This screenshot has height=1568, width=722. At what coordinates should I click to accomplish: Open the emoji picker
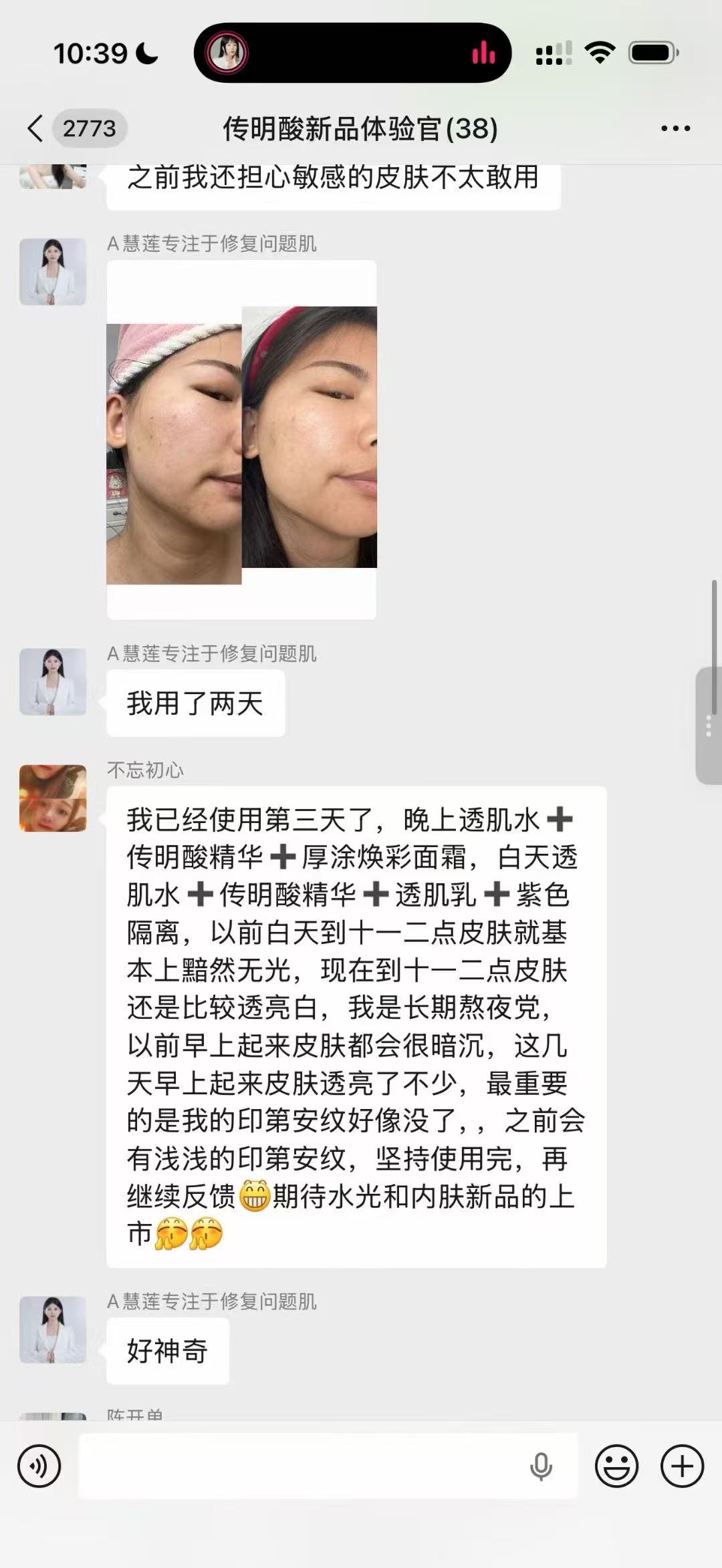(616, 1466)
